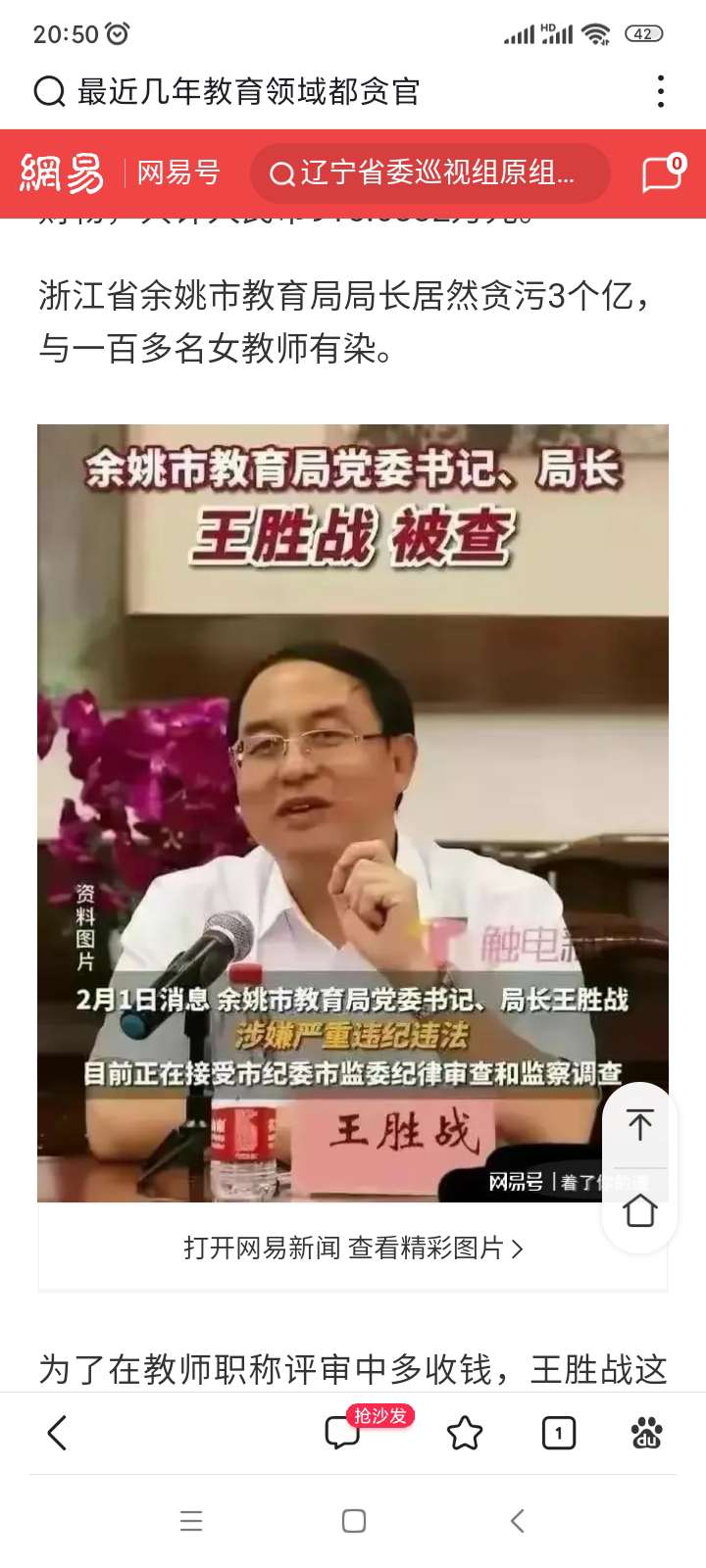Screen dimensions: 706x1568
Task: Open the NetEase search box
Action: [429, 173]
